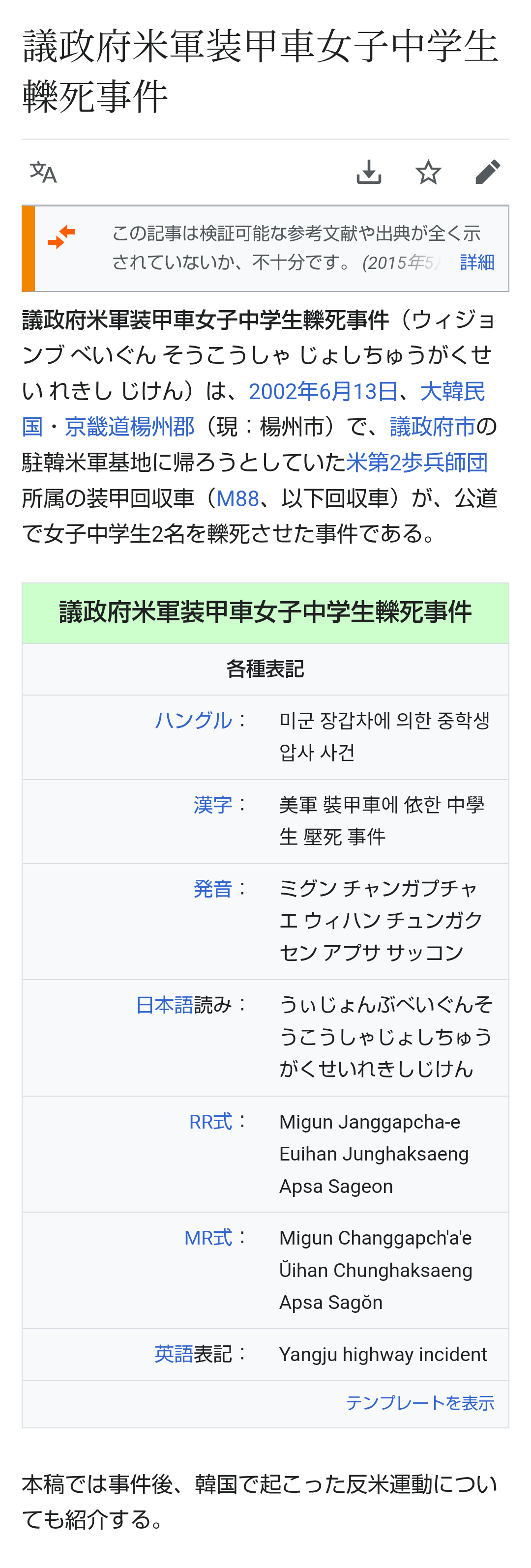The height and width of the screenshot is (1568, 531).
Task: Tap the 日本語 link in infobox
Action: point(164,1005)
